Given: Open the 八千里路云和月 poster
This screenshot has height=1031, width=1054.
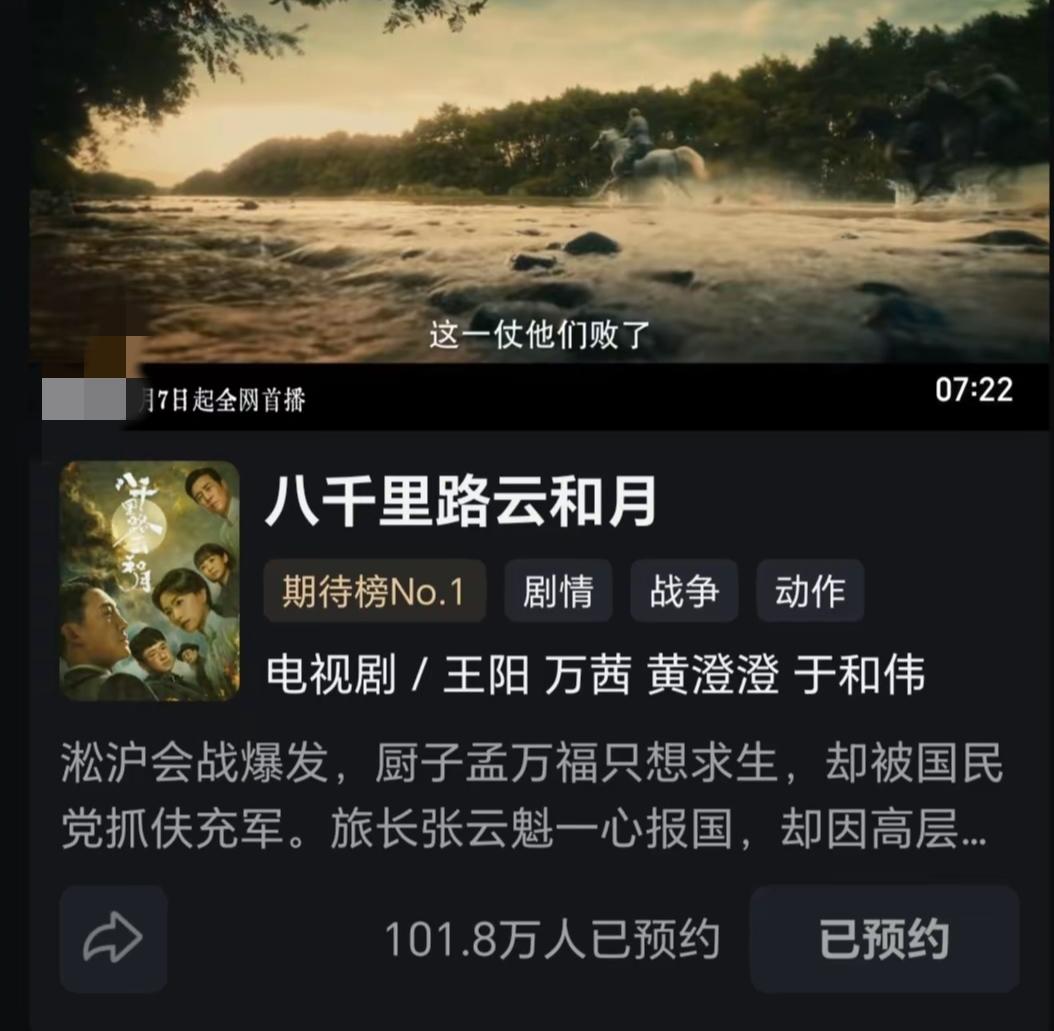Looking at the screenshot, I should pyautogui.click(x=149, y=581).
